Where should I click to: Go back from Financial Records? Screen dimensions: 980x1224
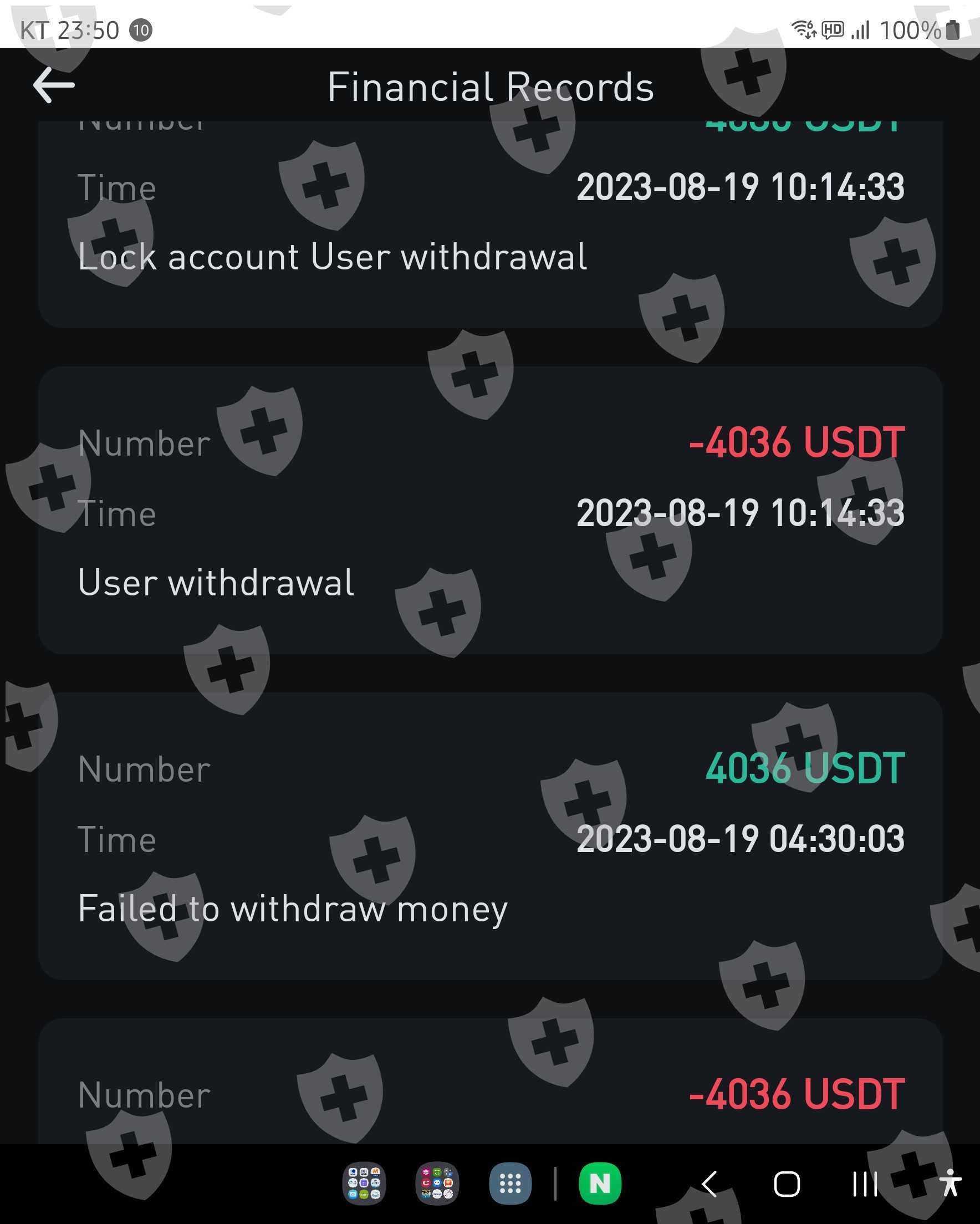54,85
